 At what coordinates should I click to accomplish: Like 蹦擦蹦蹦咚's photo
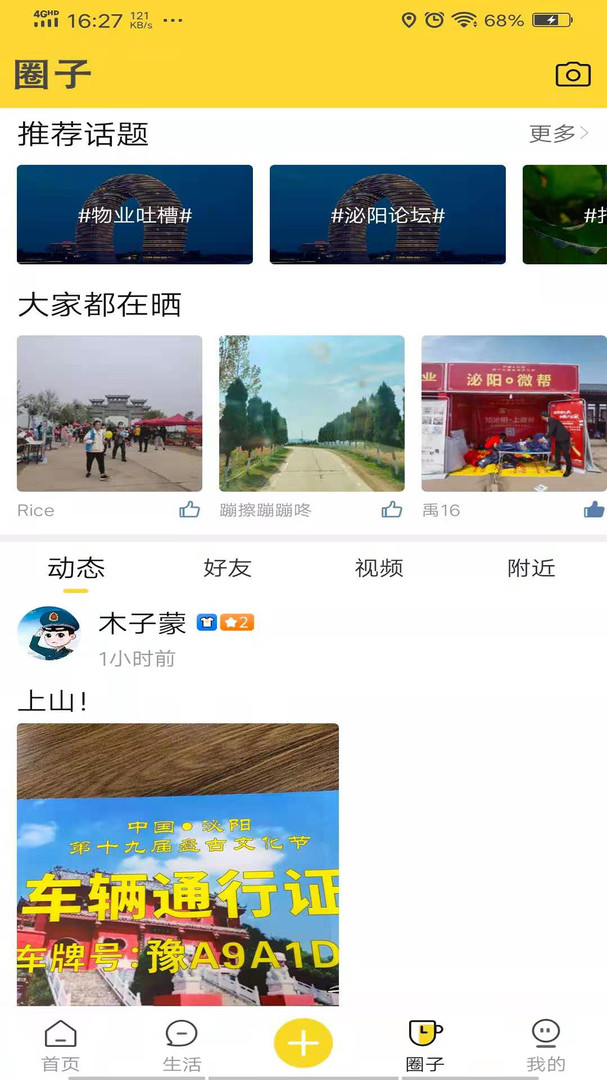392,510
